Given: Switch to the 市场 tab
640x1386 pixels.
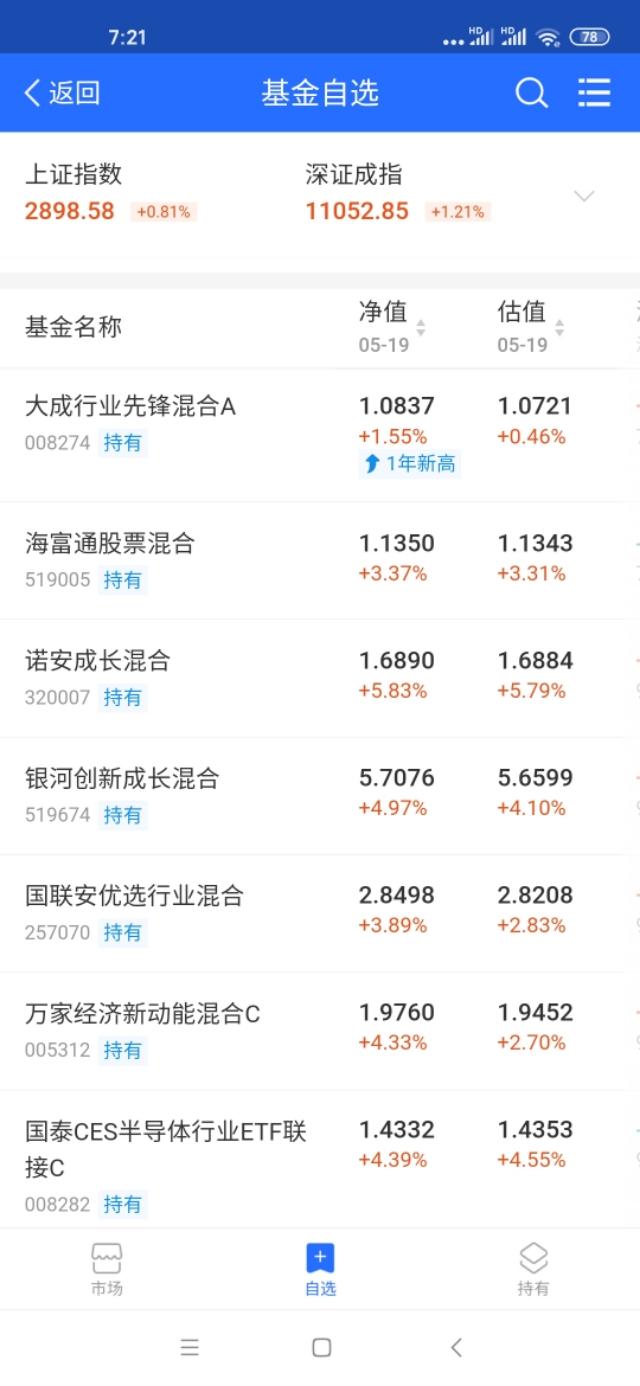Looking at the screenshot, I should [x=107, y=1269].
